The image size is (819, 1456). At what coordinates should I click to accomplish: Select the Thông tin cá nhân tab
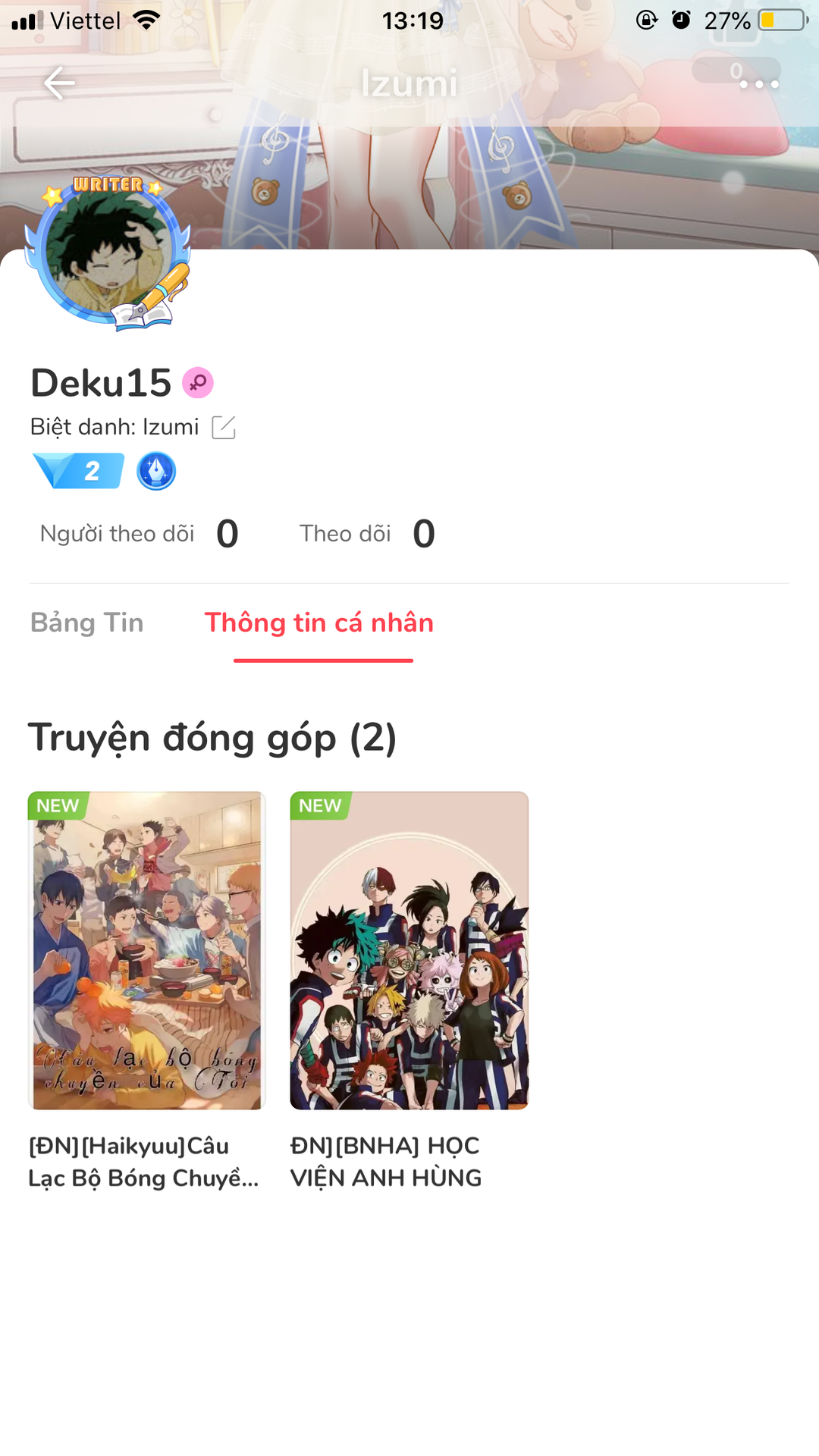(319, 623)
